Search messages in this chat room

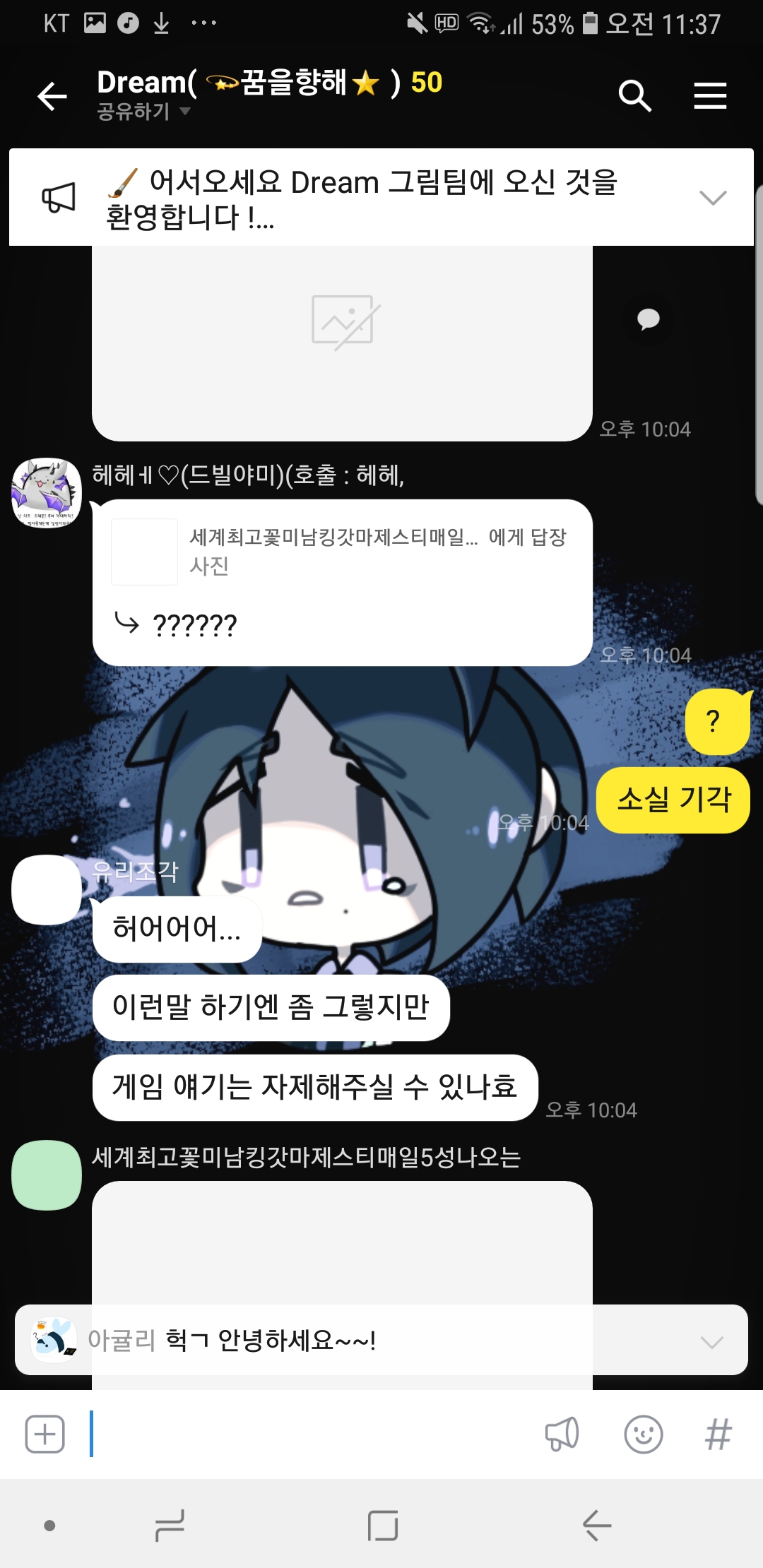pos(634,96)
